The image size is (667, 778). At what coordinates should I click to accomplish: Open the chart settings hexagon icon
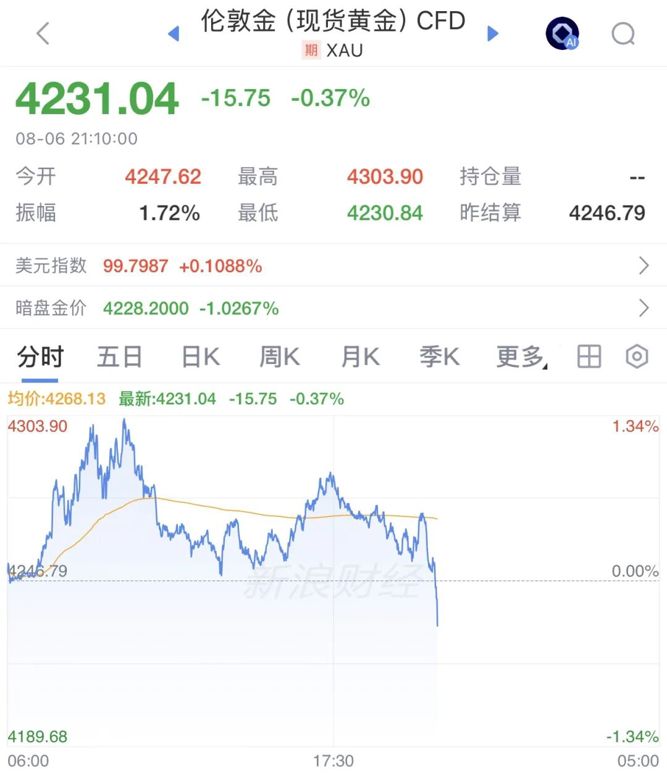click(637, 357)
